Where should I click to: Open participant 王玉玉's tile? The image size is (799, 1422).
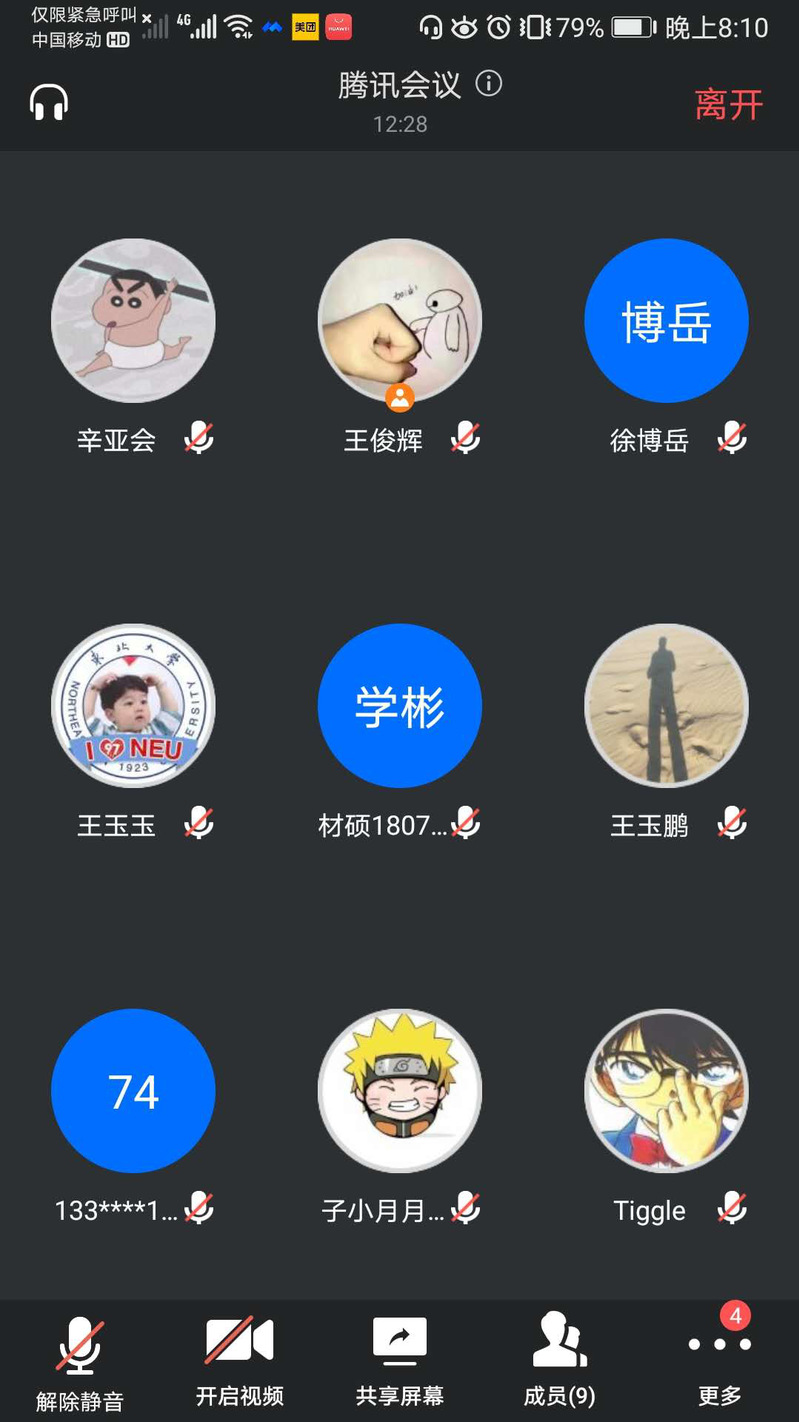tap(133, 706)
